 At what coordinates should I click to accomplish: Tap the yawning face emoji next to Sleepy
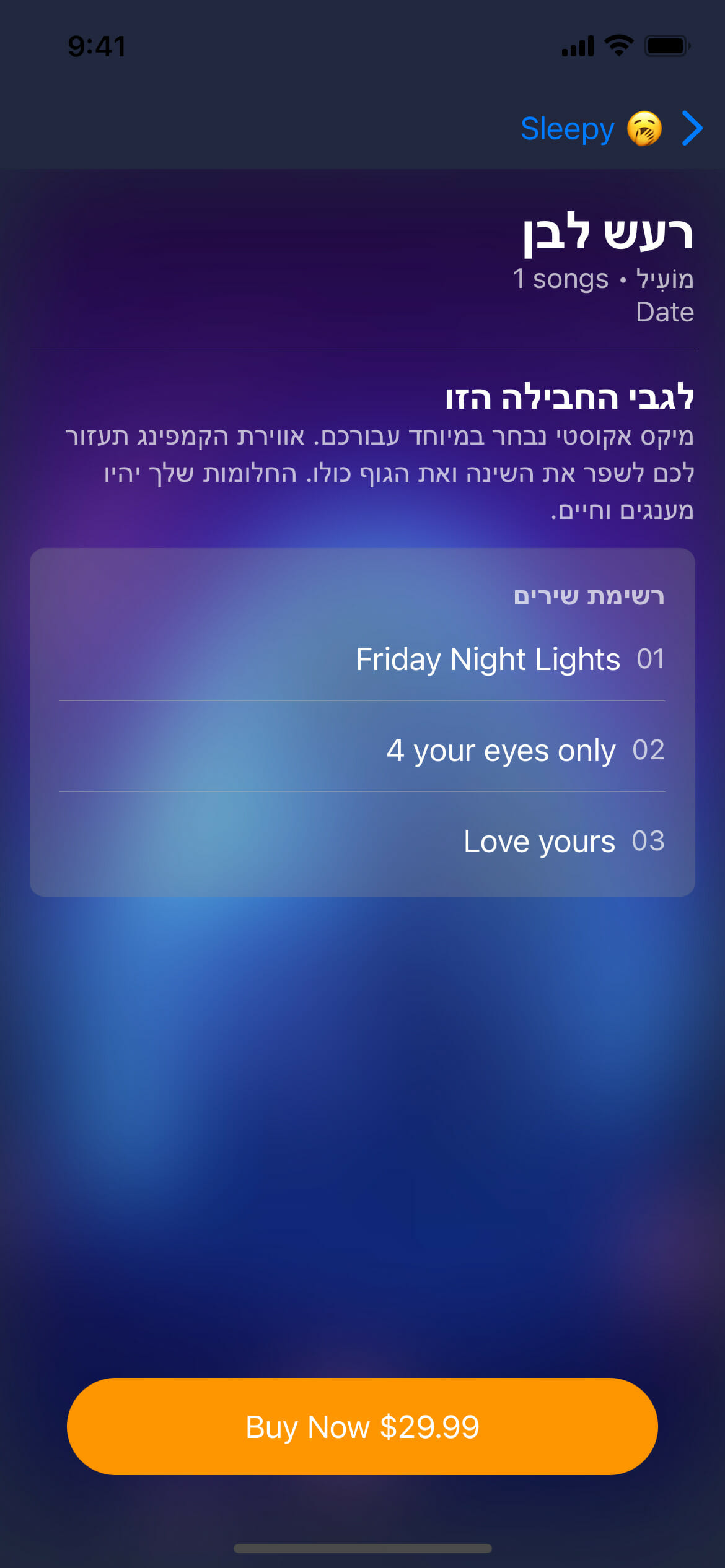click(644, 129)
